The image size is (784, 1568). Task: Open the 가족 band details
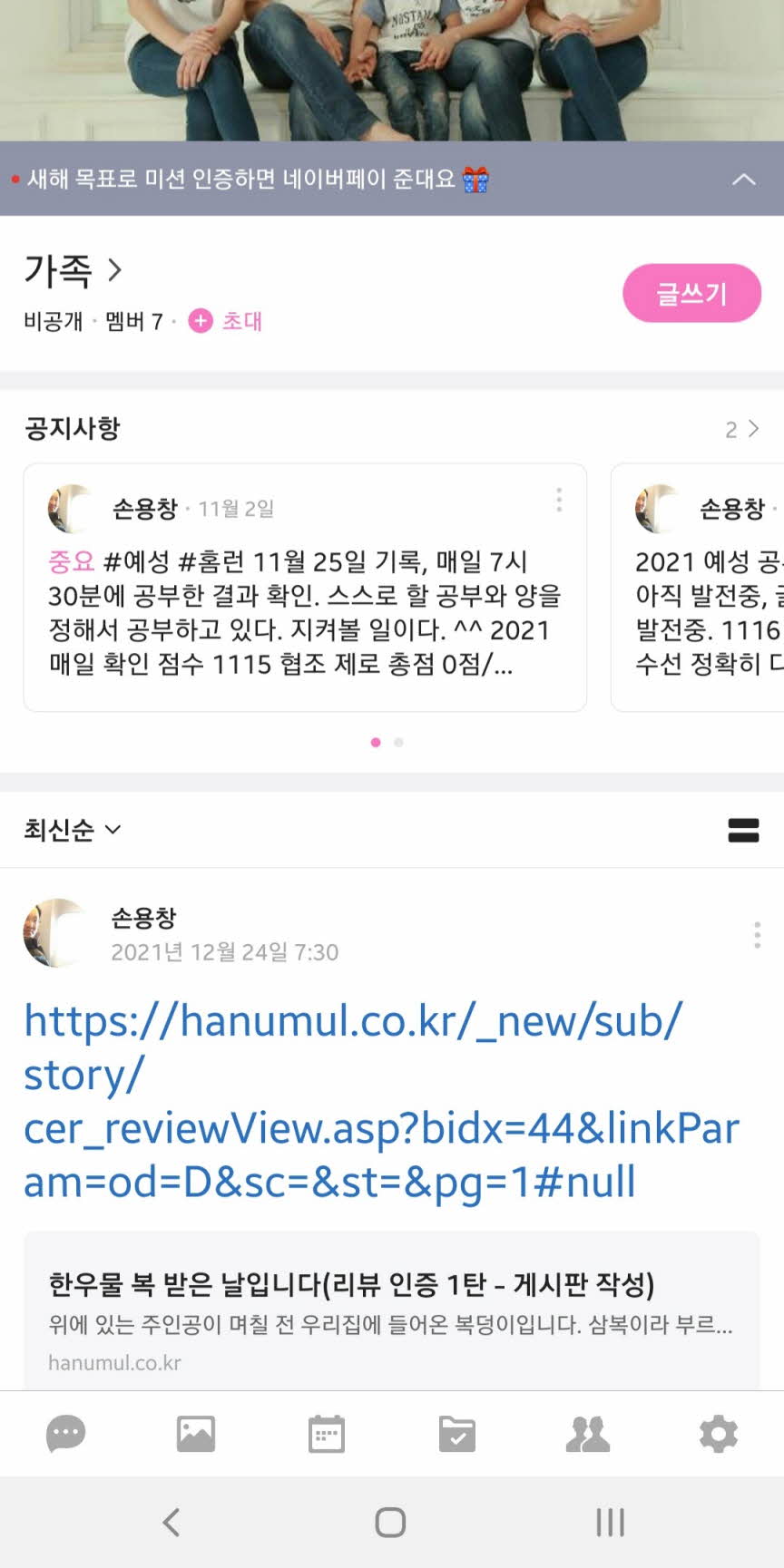(73, 270)
